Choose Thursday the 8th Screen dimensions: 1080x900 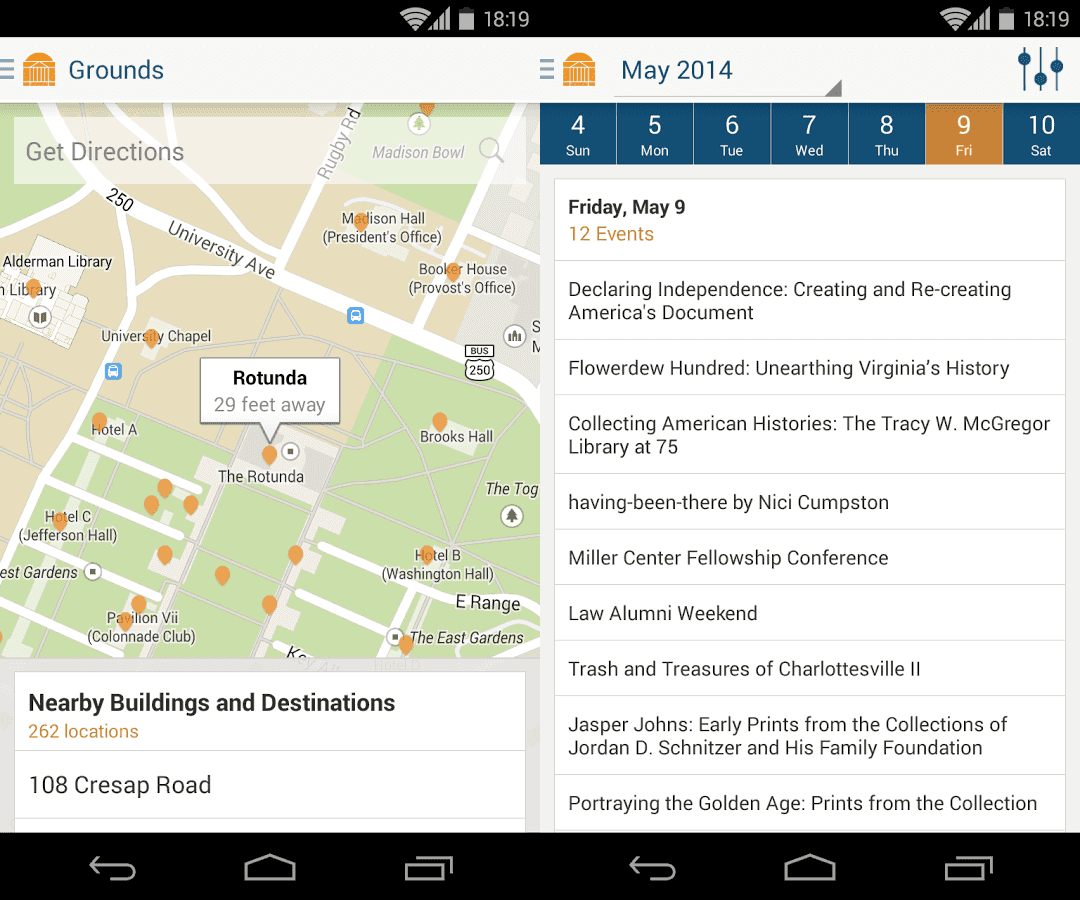pos(886,135)
